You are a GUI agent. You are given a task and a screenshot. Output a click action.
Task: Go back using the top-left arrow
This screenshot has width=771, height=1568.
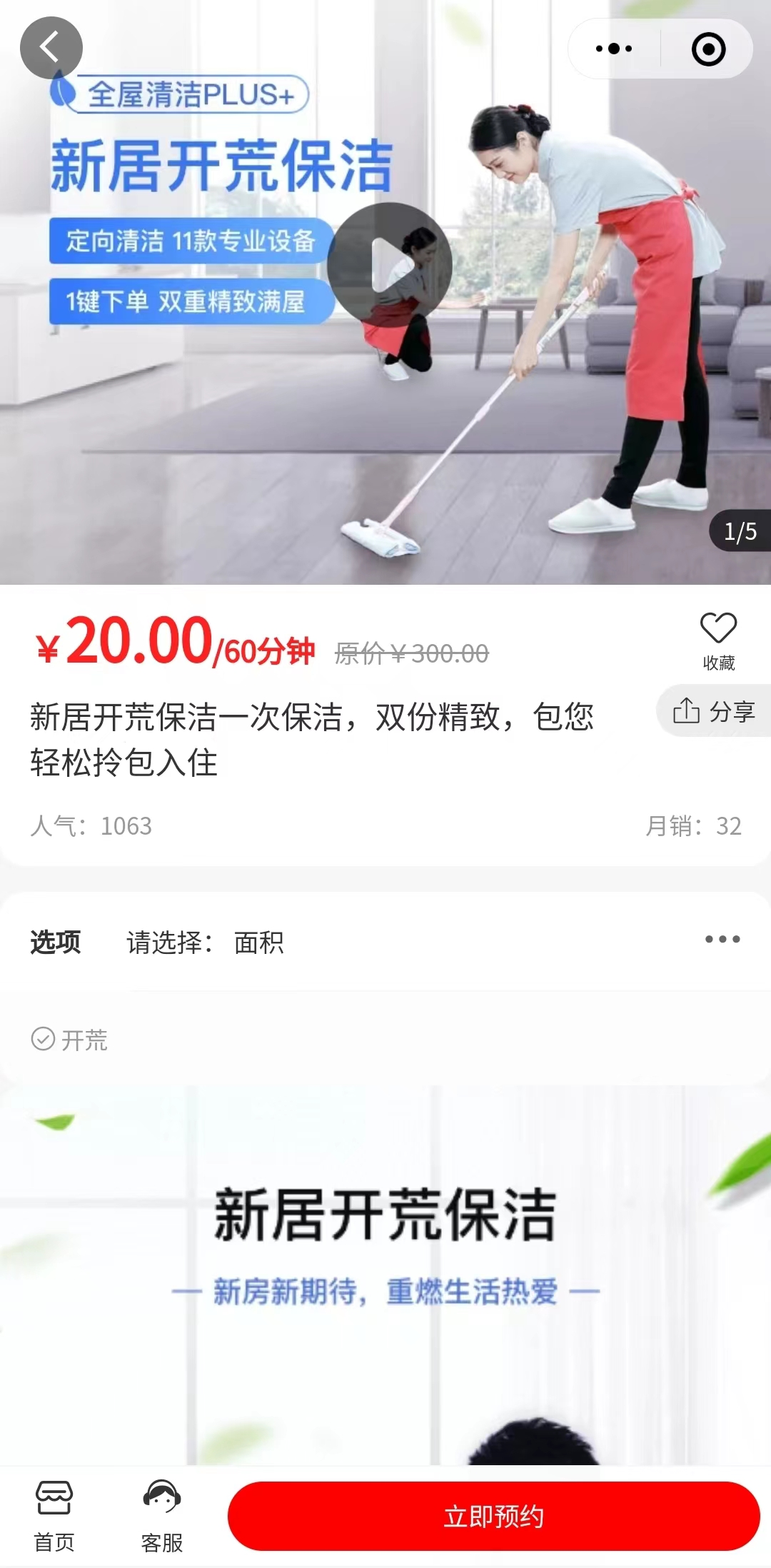pos(51,48)
